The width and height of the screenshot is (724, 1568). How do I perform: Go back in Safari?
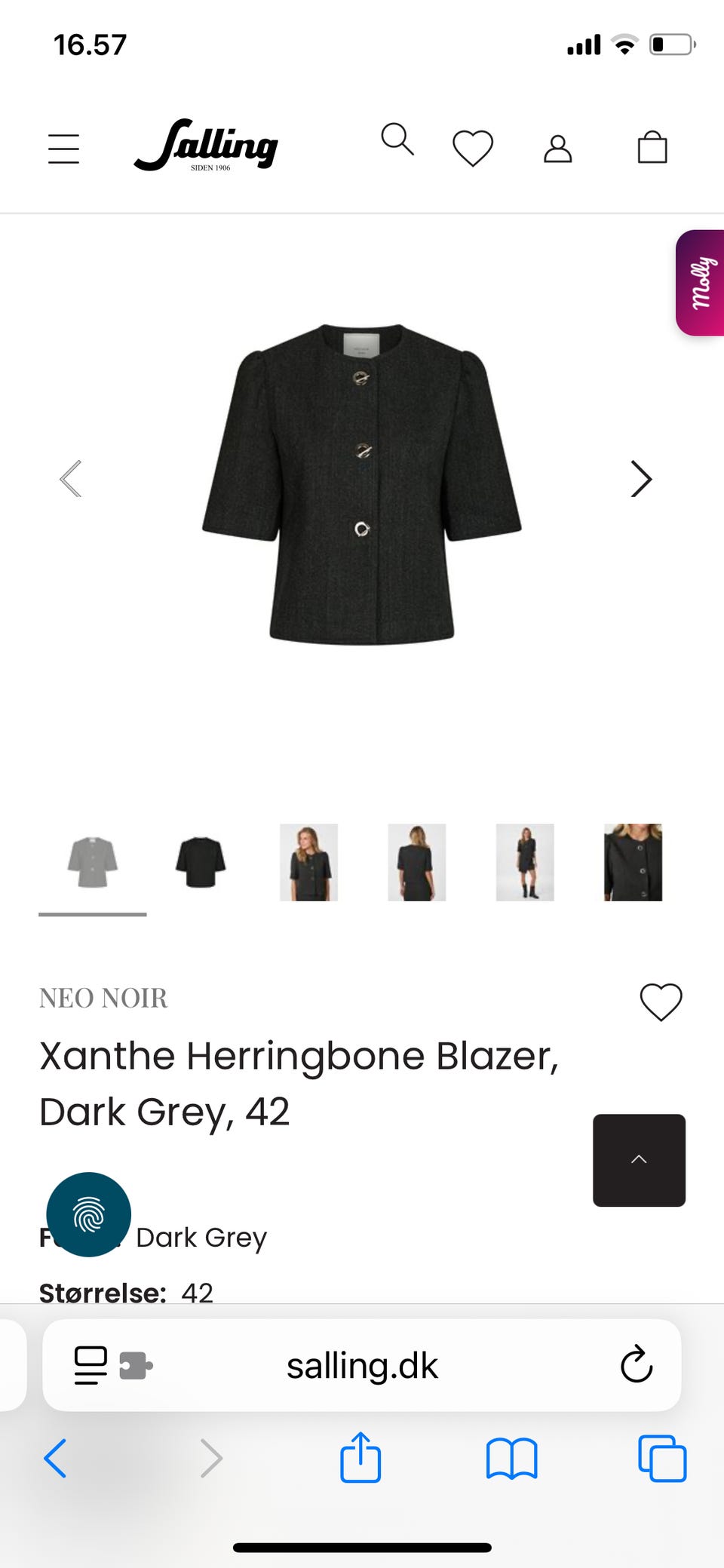click(x=56, y=1458)
